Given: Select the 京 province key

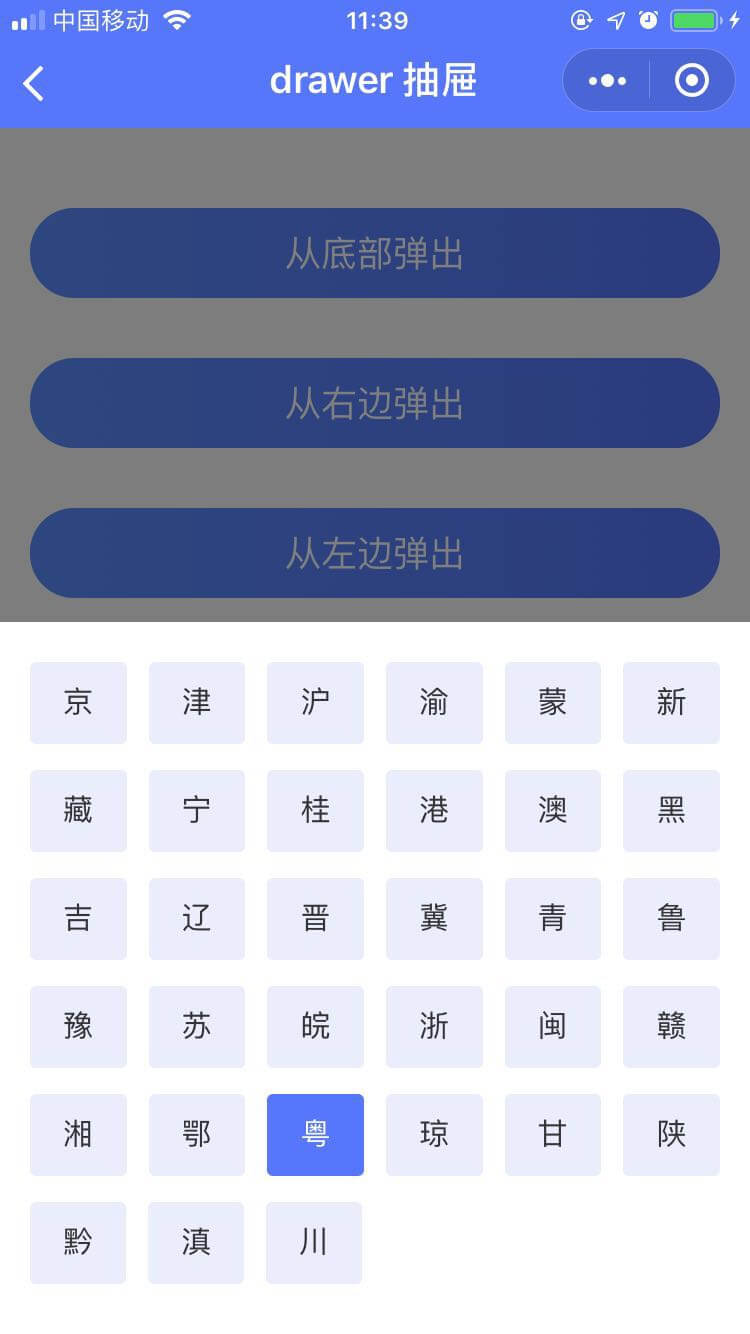Looking at the screenshot, I should [x=78, y=703].
